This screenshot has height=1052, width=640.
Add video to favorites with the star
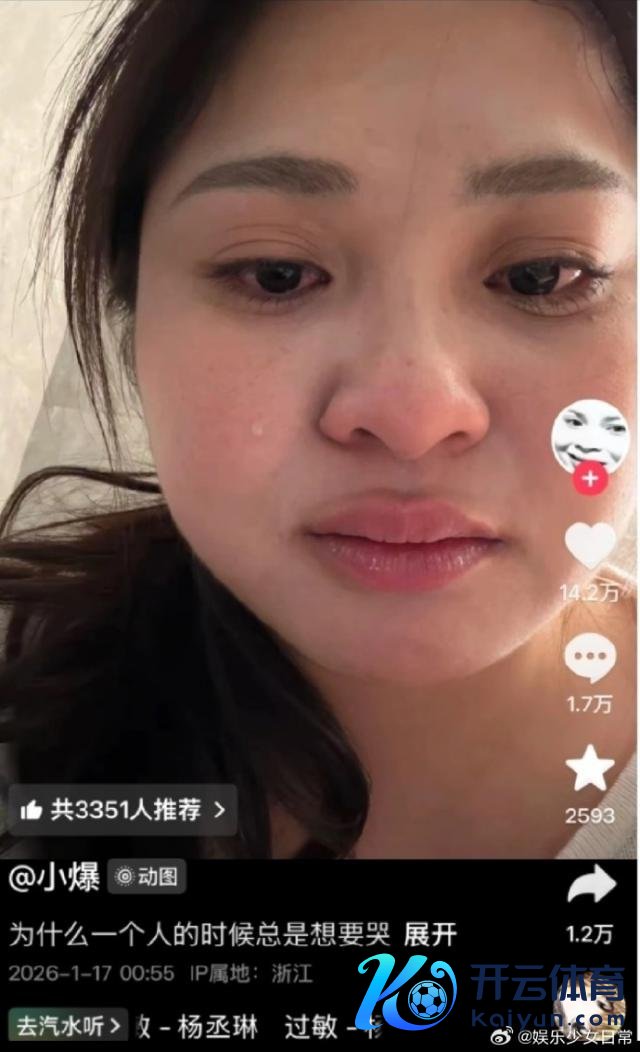[x=590, y=768]
